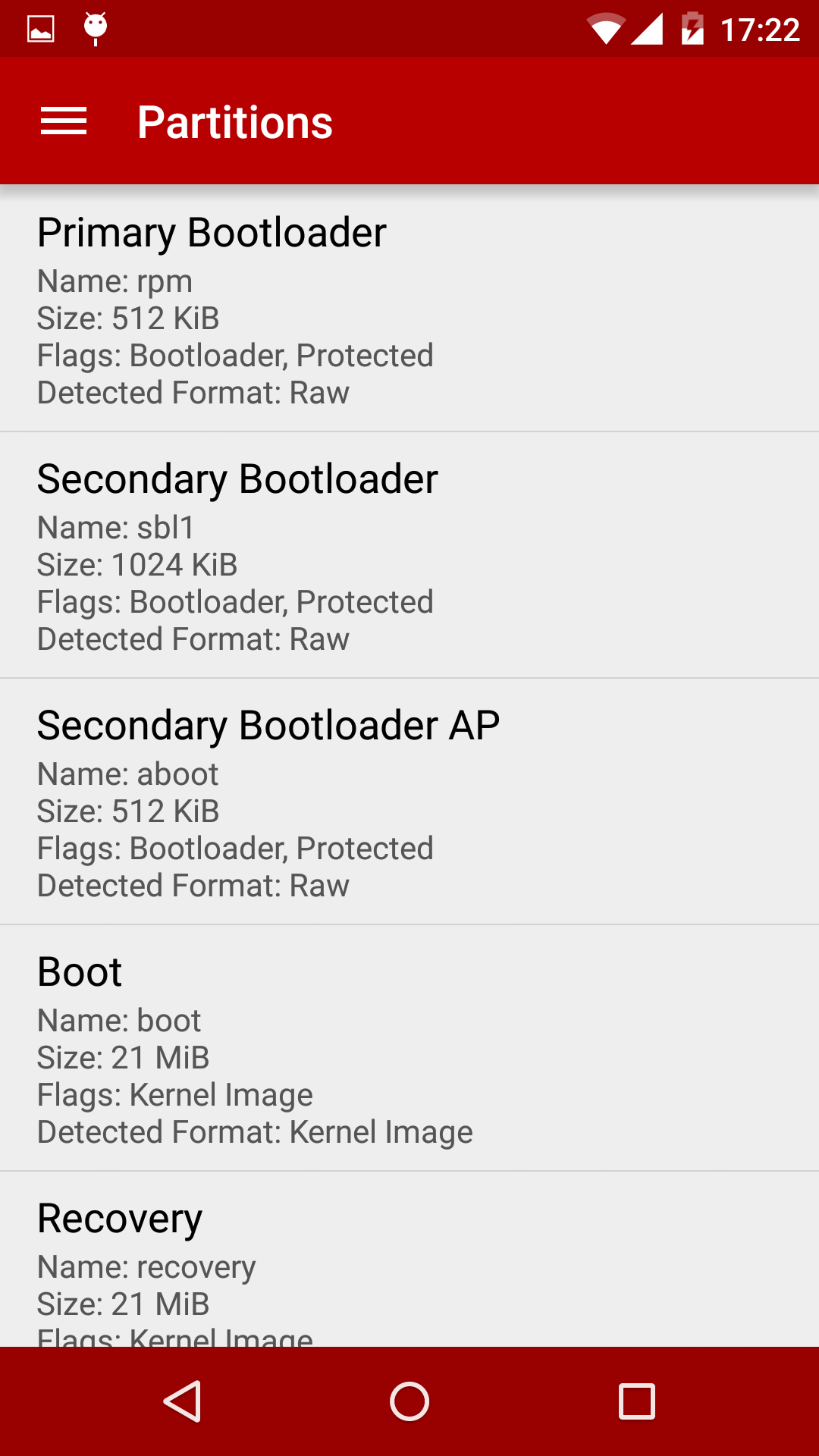Open the navigation drawer menu
The width and height of the screenshot is (819, 1456).
pos(64,121)
